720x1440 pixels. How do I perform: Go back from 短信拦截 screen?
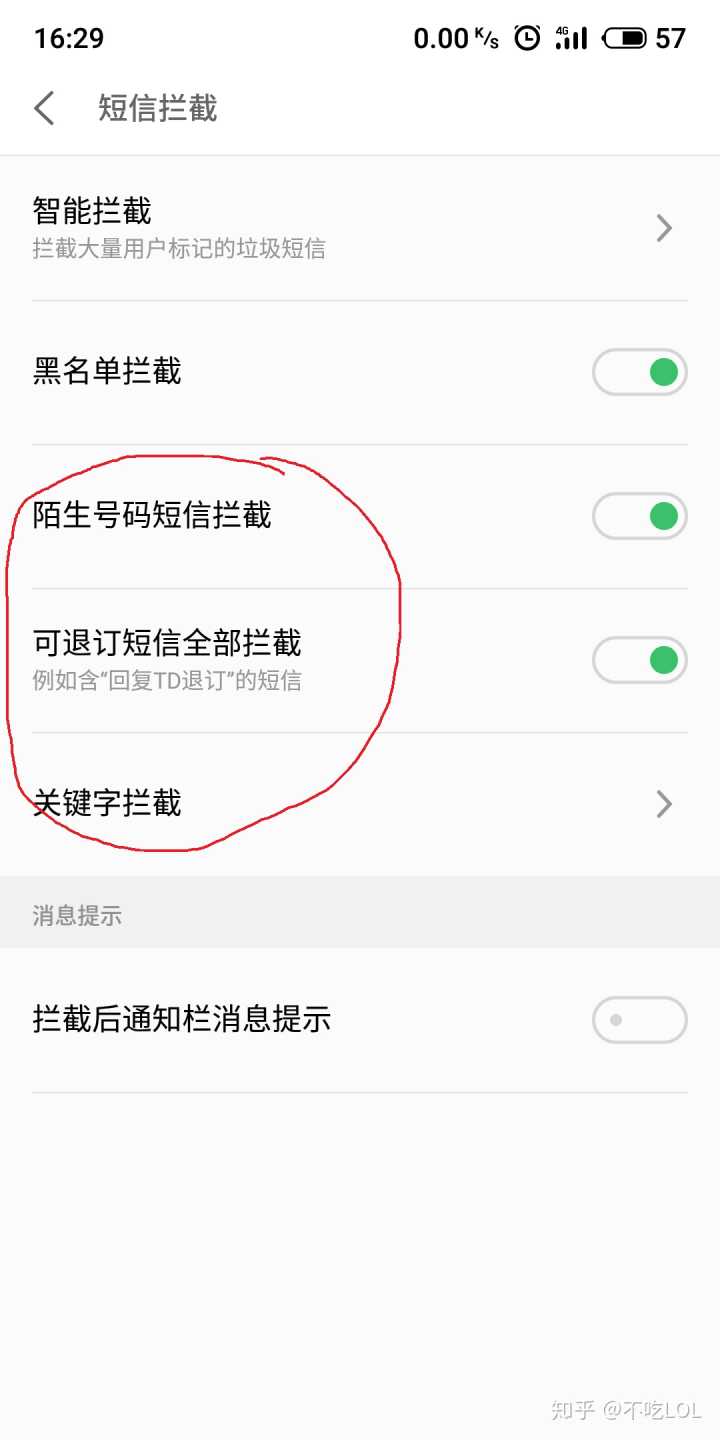[x=44, y=108]
